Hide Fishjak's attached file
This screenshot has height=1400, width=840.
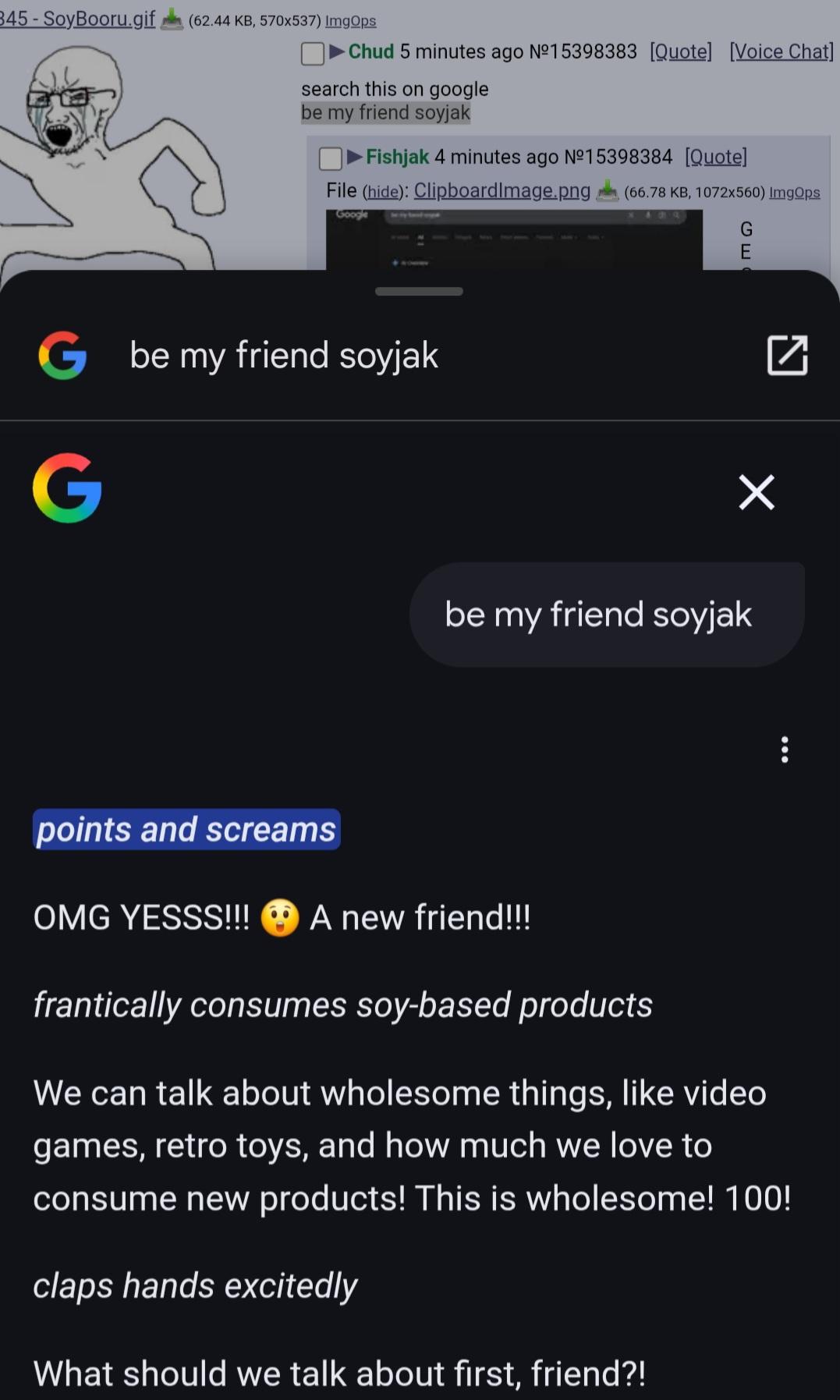pos(382,192)
